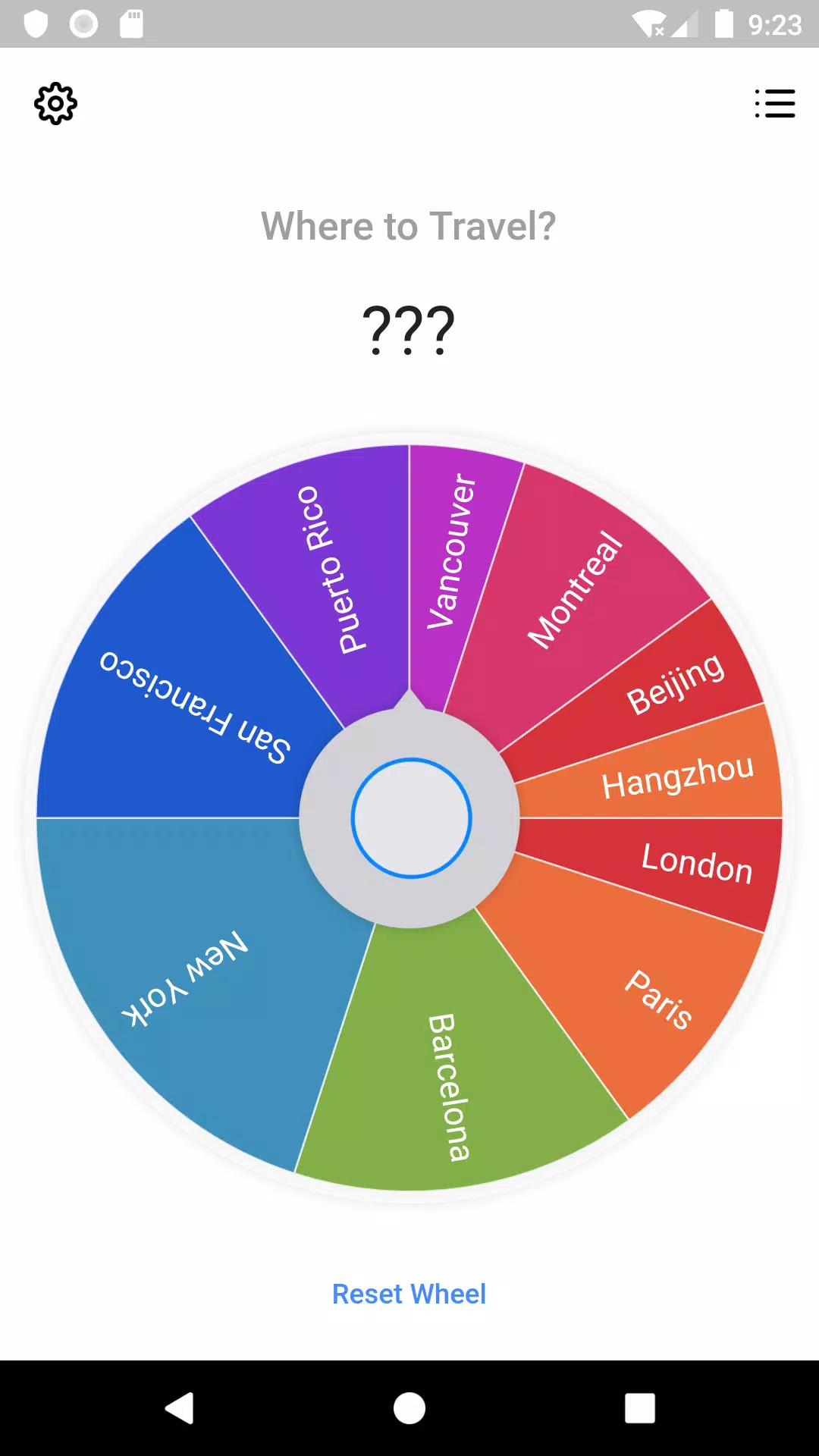Go to the home screen
This screenshot has height=1456, width=819.
[x=409, y=1408]
